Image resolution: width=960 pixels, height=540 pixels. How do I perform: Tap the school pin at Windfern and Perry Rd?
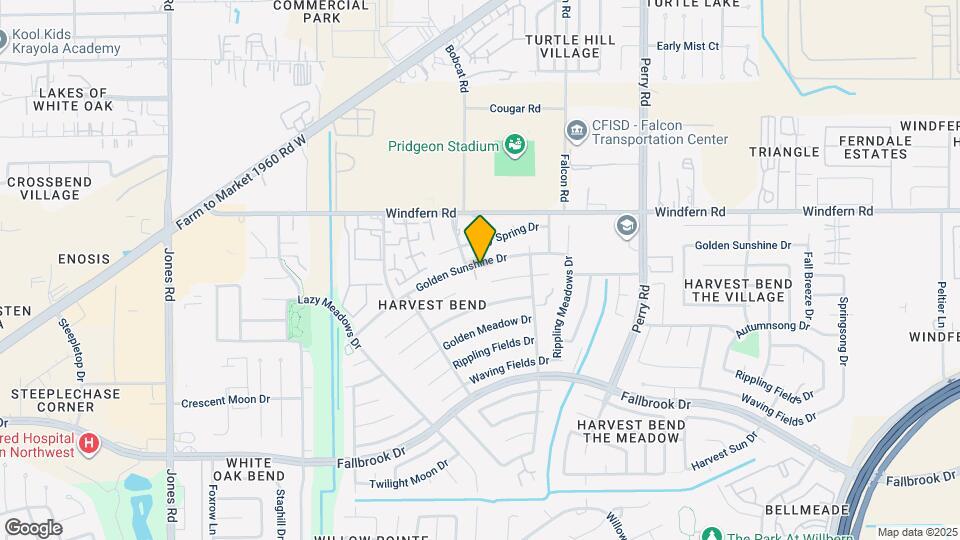pyautogui.click(x=626, y=227)
